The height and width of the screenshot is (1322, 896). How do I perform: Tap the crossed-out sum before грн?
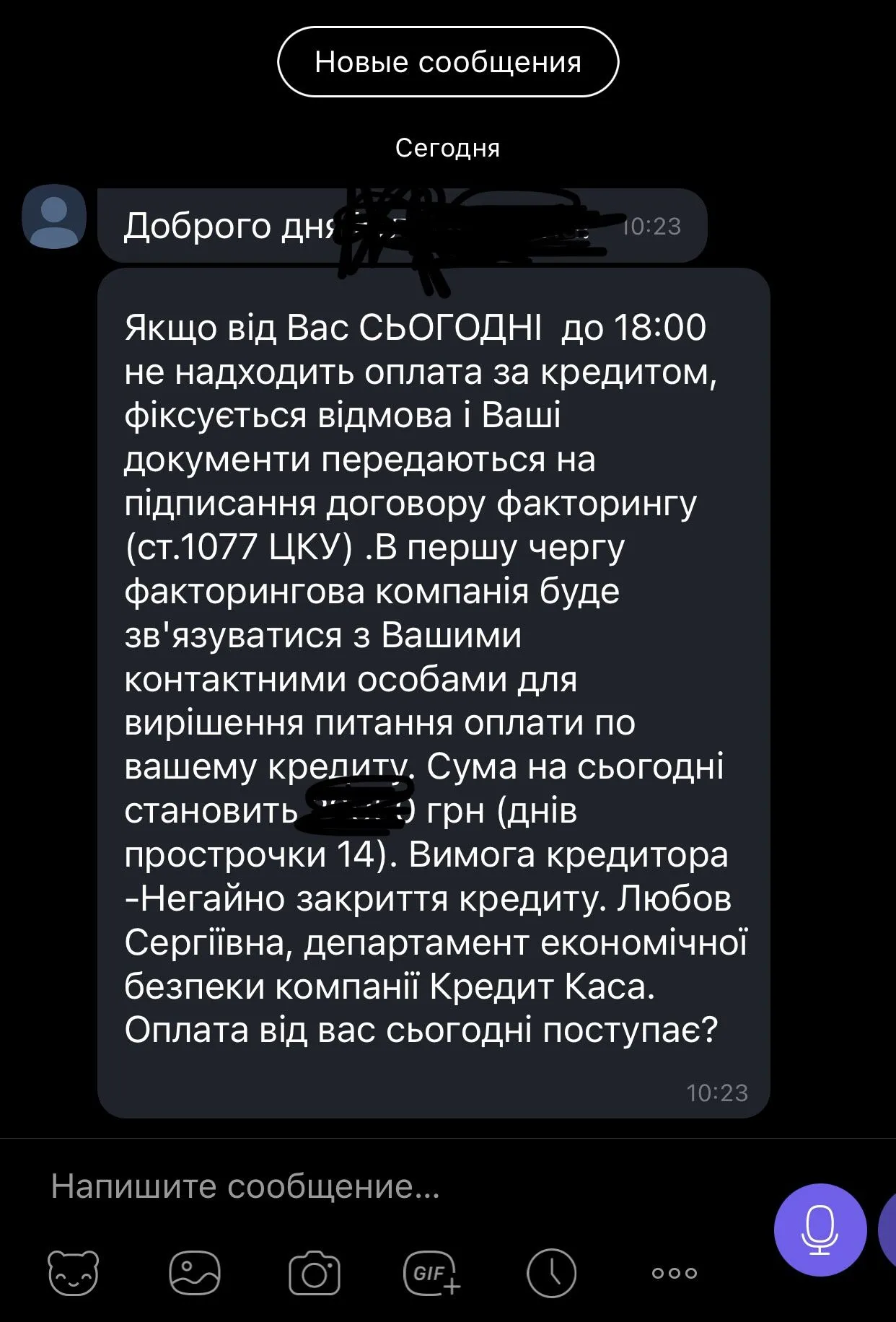353,812
